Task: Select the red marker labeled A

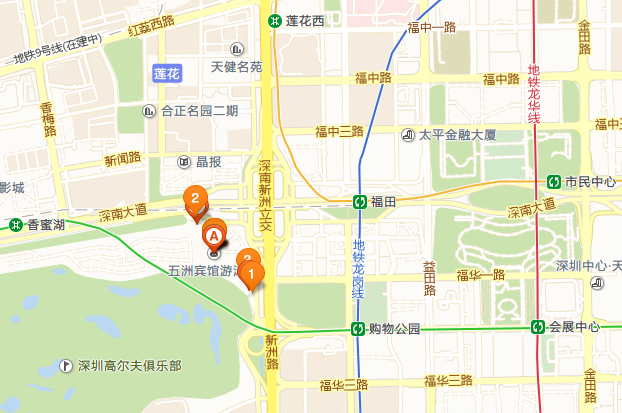Action: [x=212, y=237]
